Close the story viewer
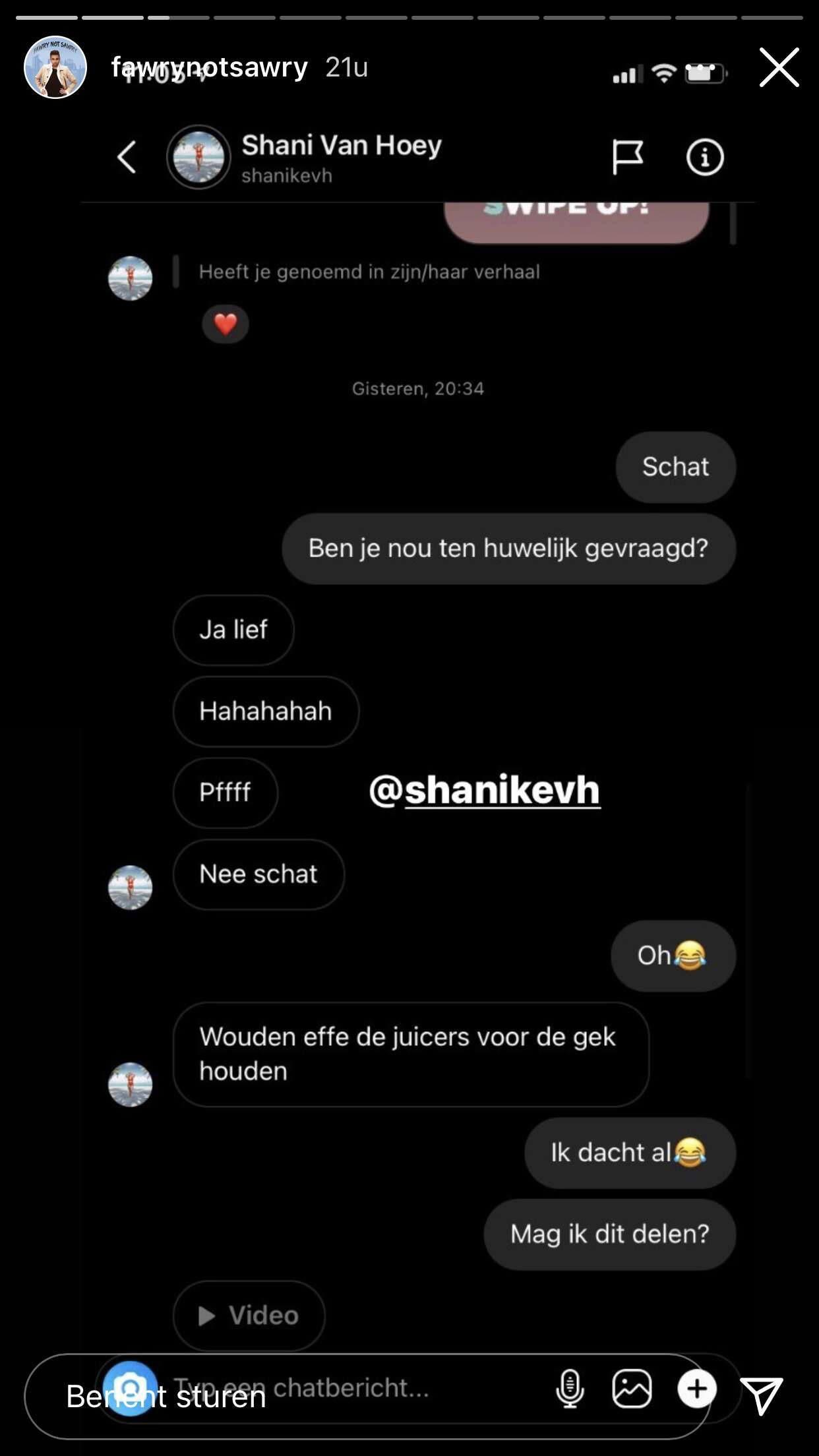Image resolution: width=819 pixels, height=1456 pixels. tap(779, 67)
